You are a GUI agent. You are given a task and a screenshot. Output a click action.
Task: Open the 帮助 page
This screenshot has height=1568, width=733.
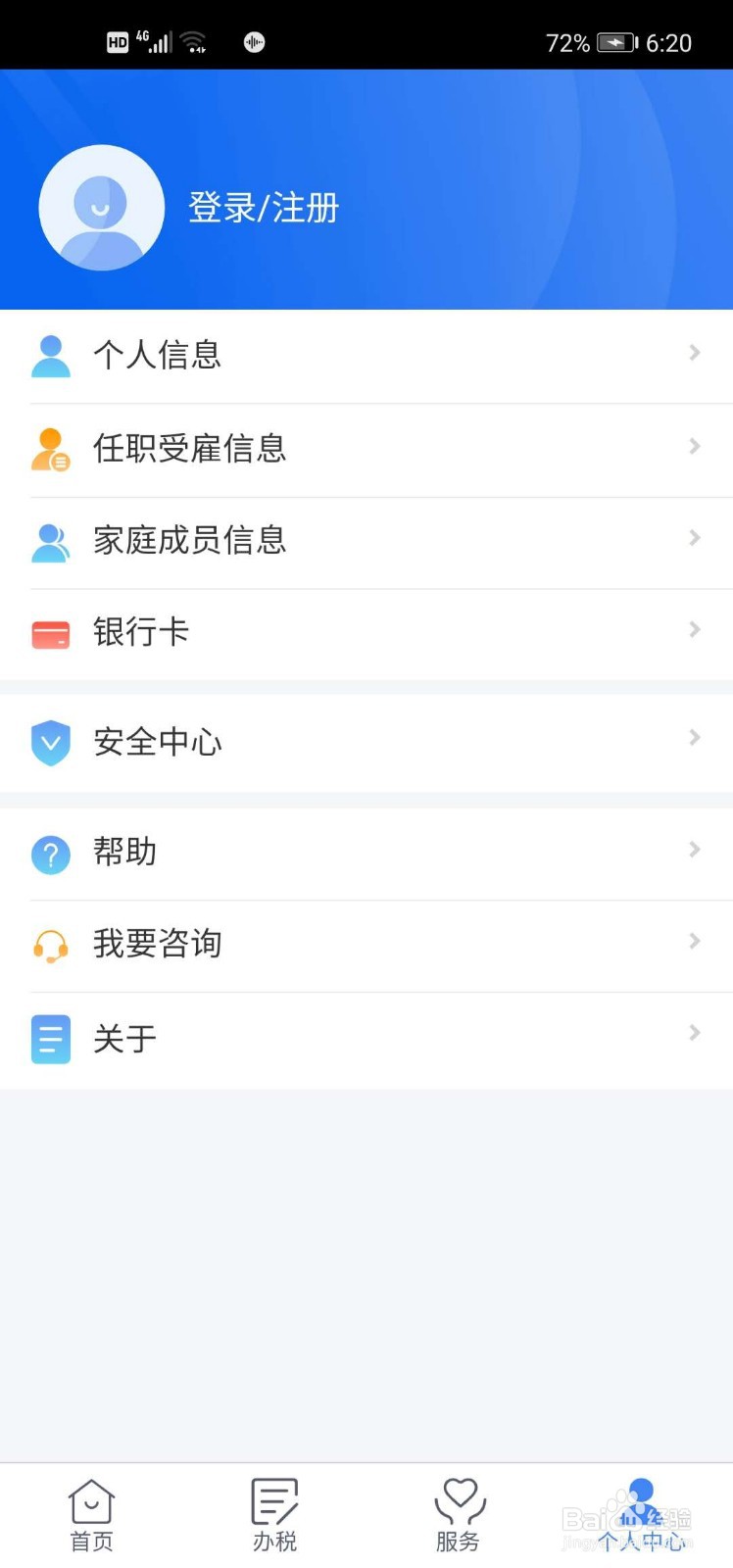pos(366,854)
